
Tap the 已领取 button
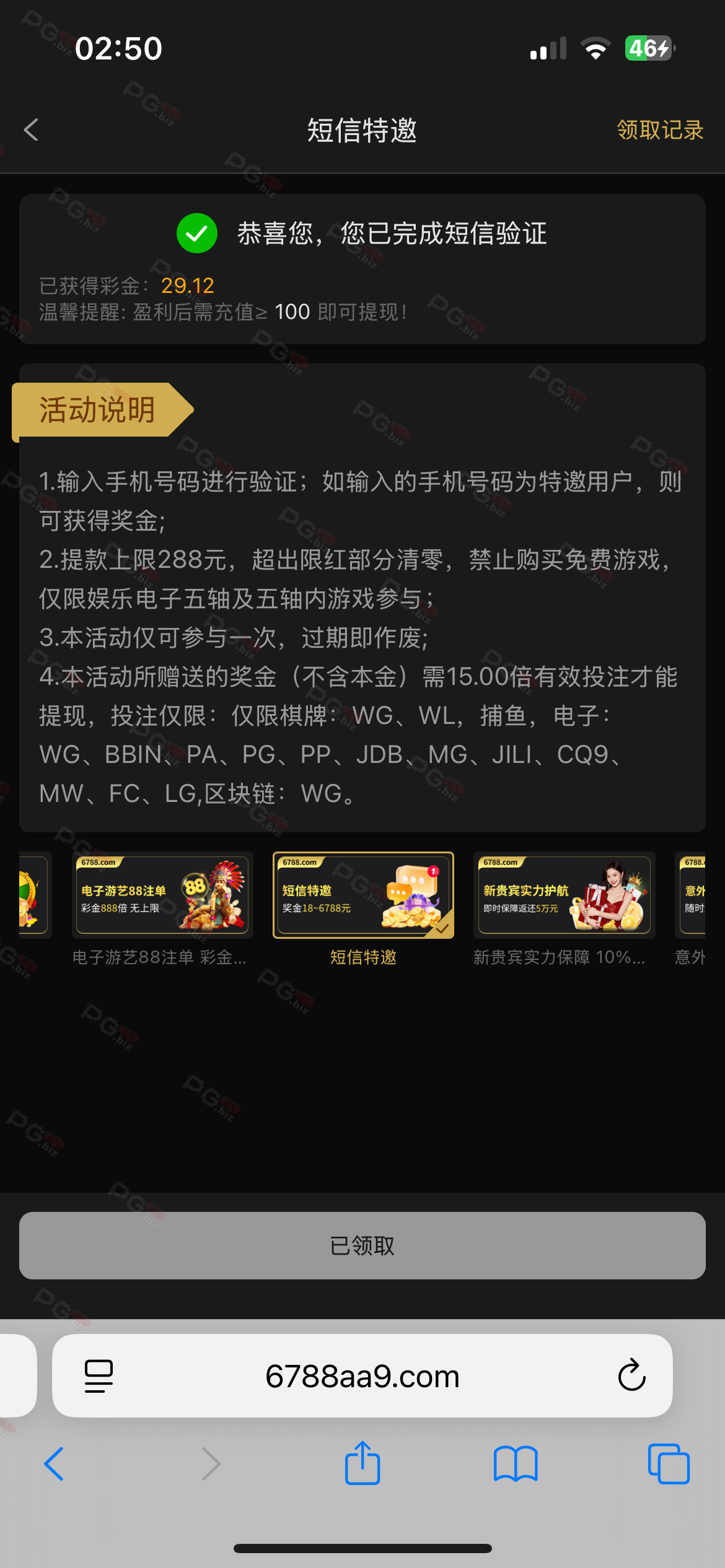point(362,1245)
